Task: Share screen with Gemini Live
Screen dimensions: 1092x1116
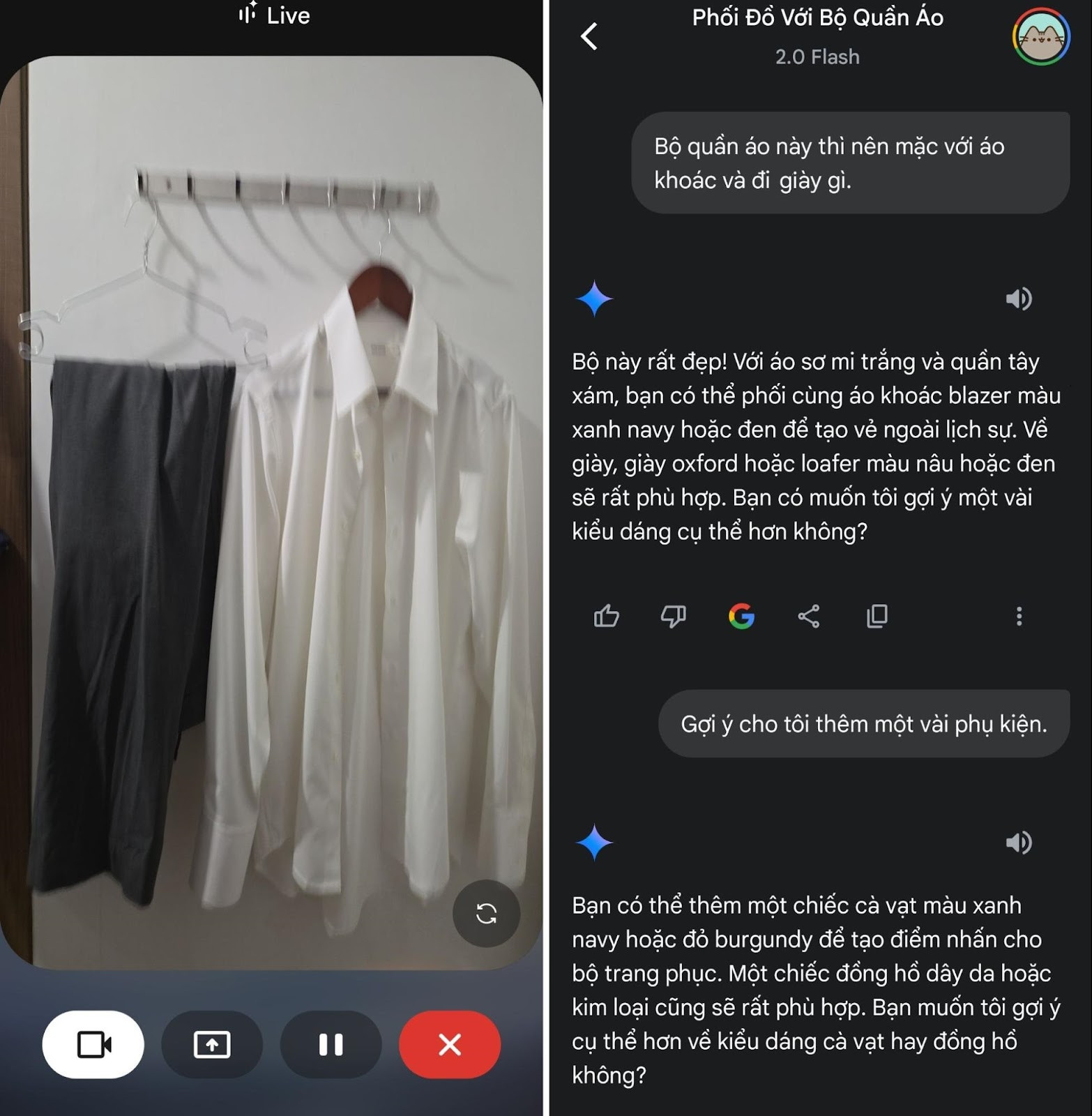Action: 212,1044
